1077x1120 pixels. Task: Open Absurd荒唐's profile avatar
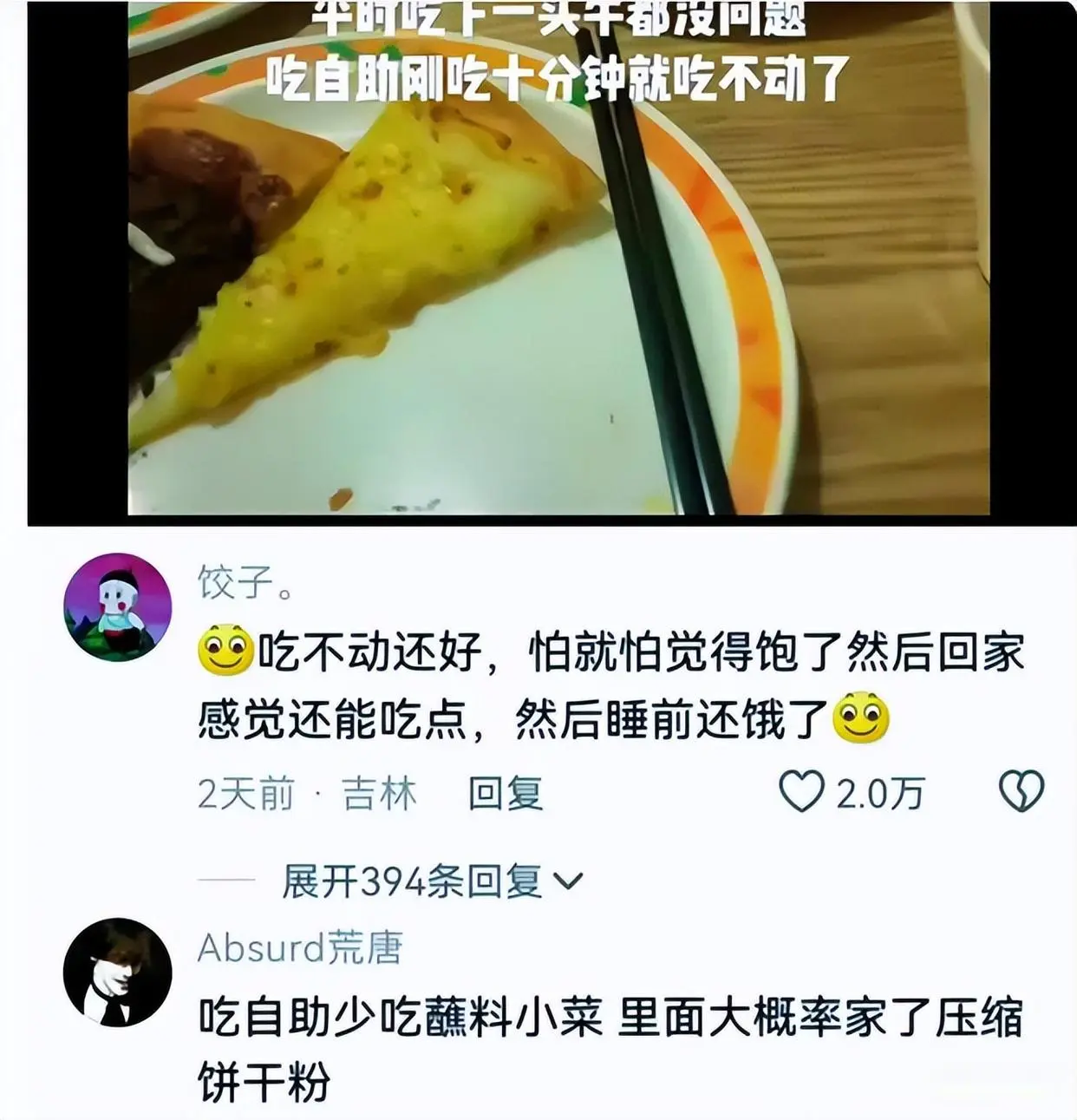pos(118,973)
